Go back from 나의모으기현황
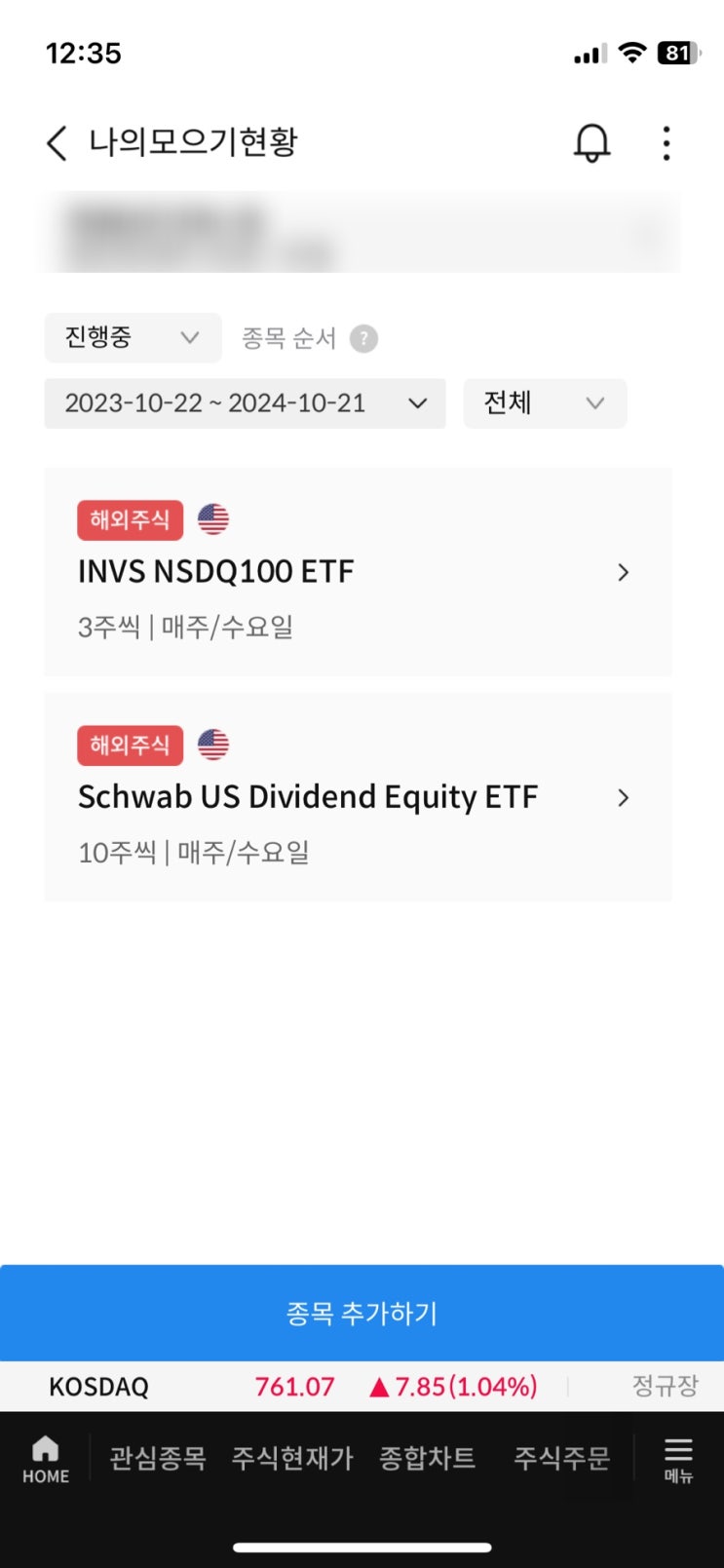The width and height of the screenshot is (724, 1568). click(x=57, y=143)
